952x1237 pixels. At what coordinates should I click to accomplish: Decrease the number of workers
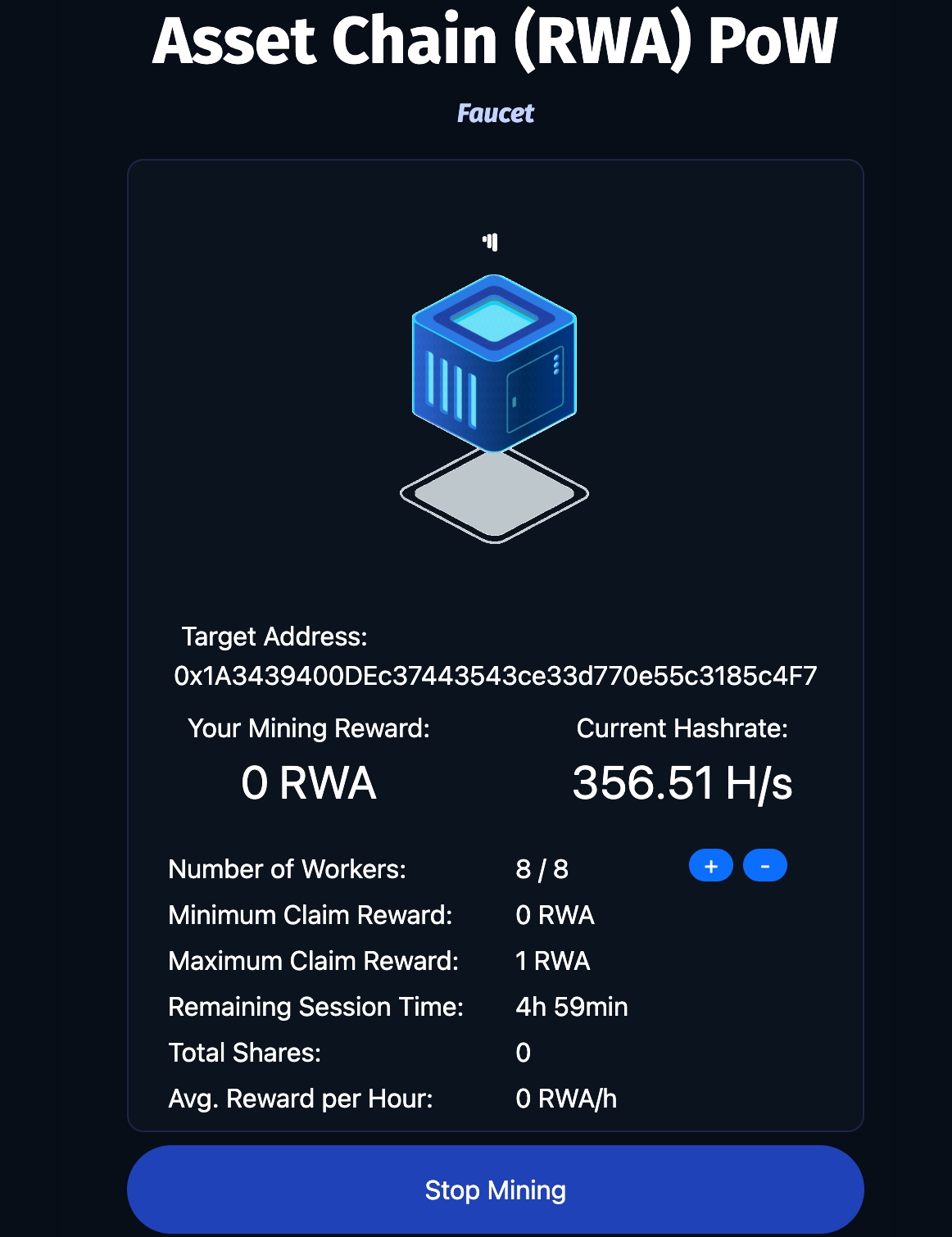tap(764, 866)
